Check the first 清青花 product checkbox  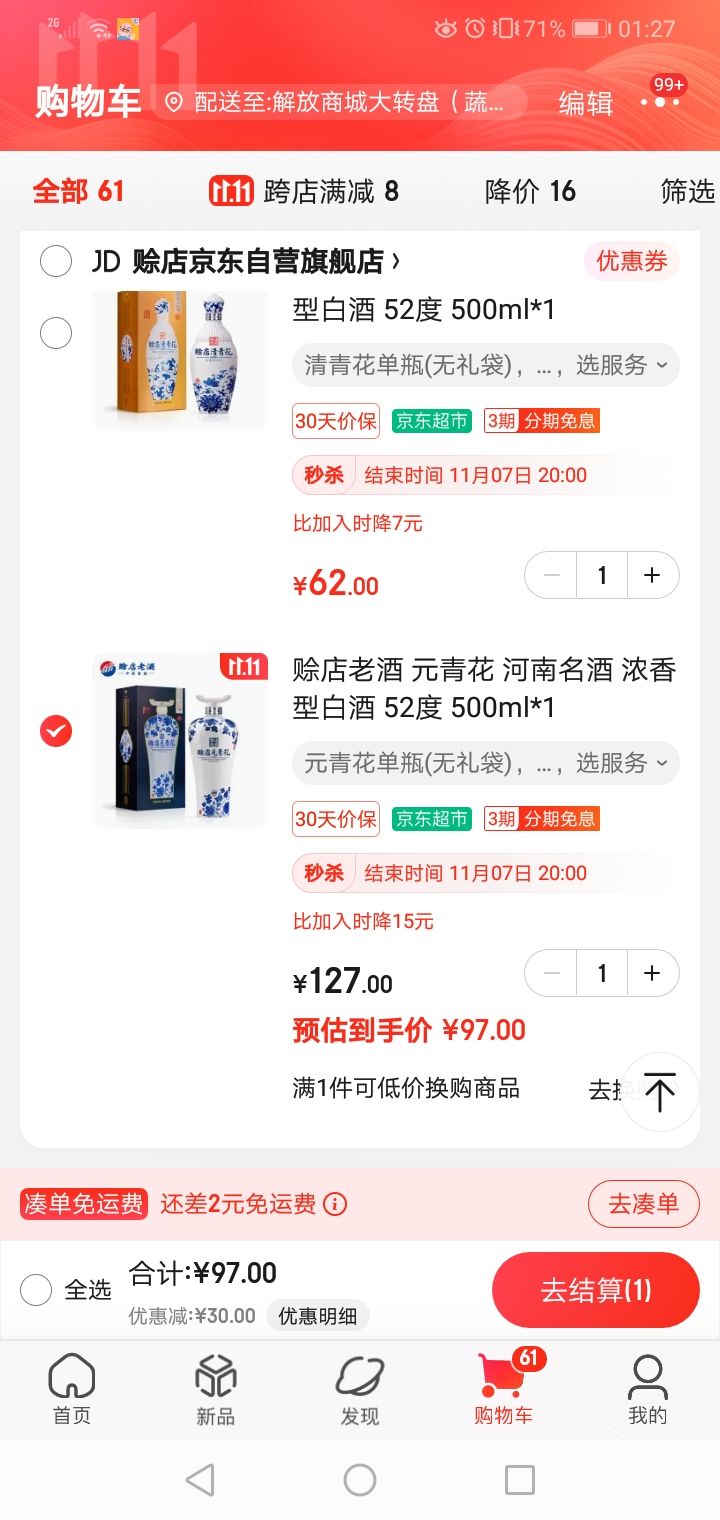[x=56, y=332]
